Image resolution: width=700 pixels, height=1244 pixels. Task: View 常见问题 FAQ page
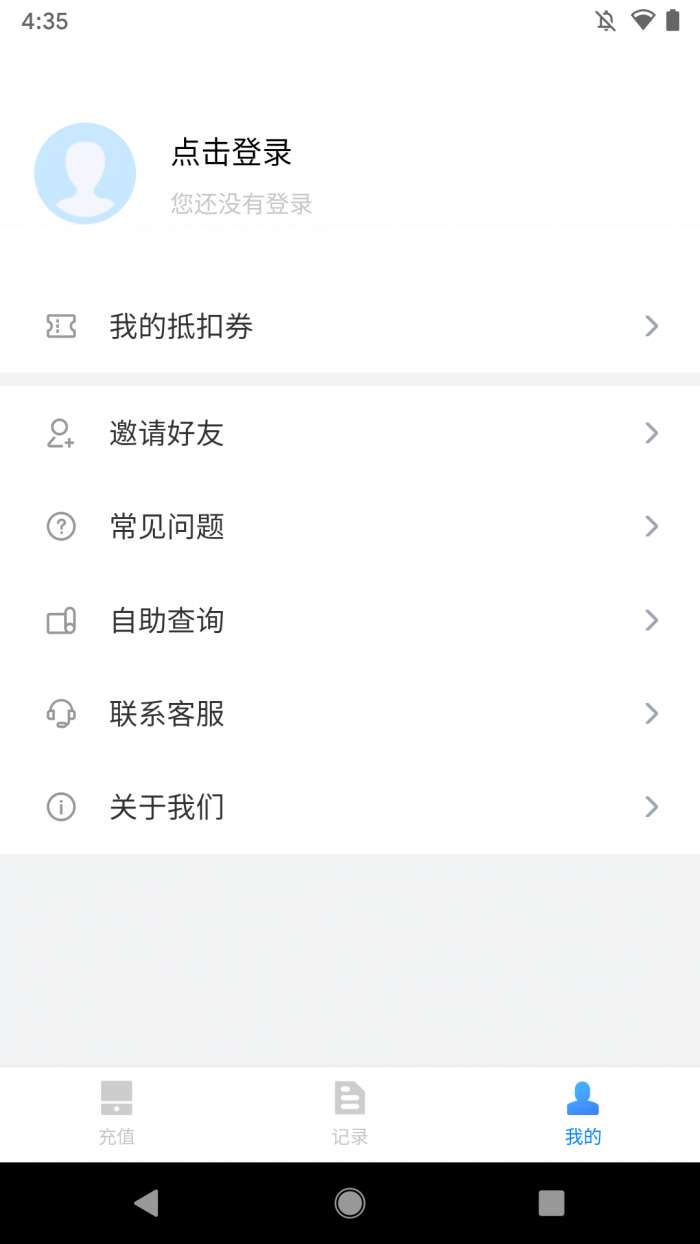click(x=350, y=526)
